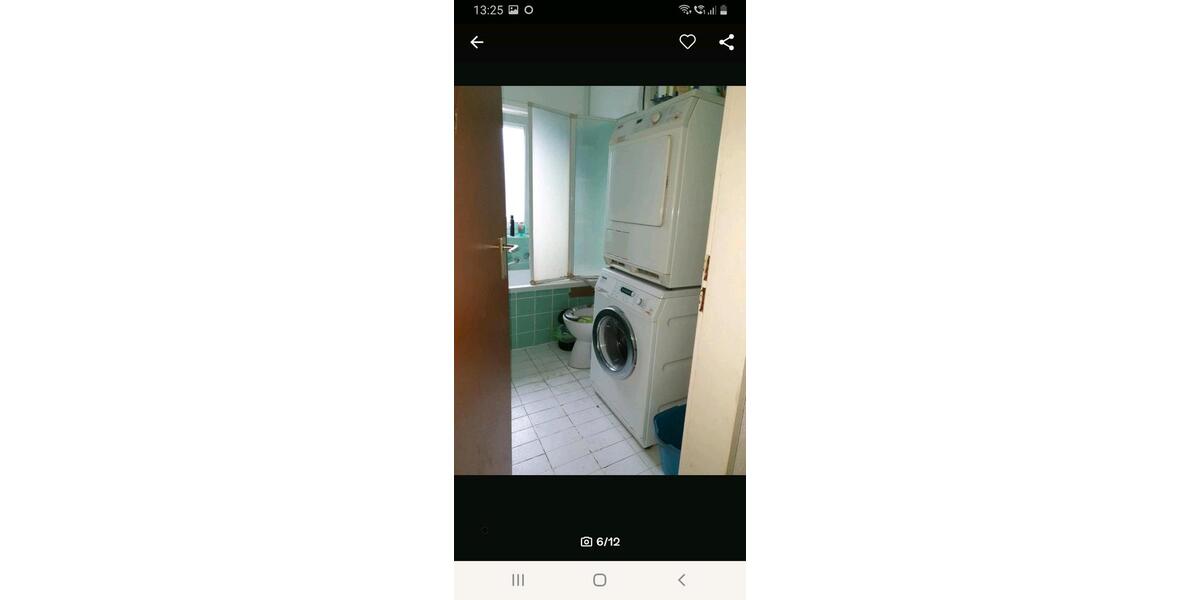Screen dimensions: 1200x600
Task: Open recent apps in navigation bar
Action: click(x=518, y=580)
